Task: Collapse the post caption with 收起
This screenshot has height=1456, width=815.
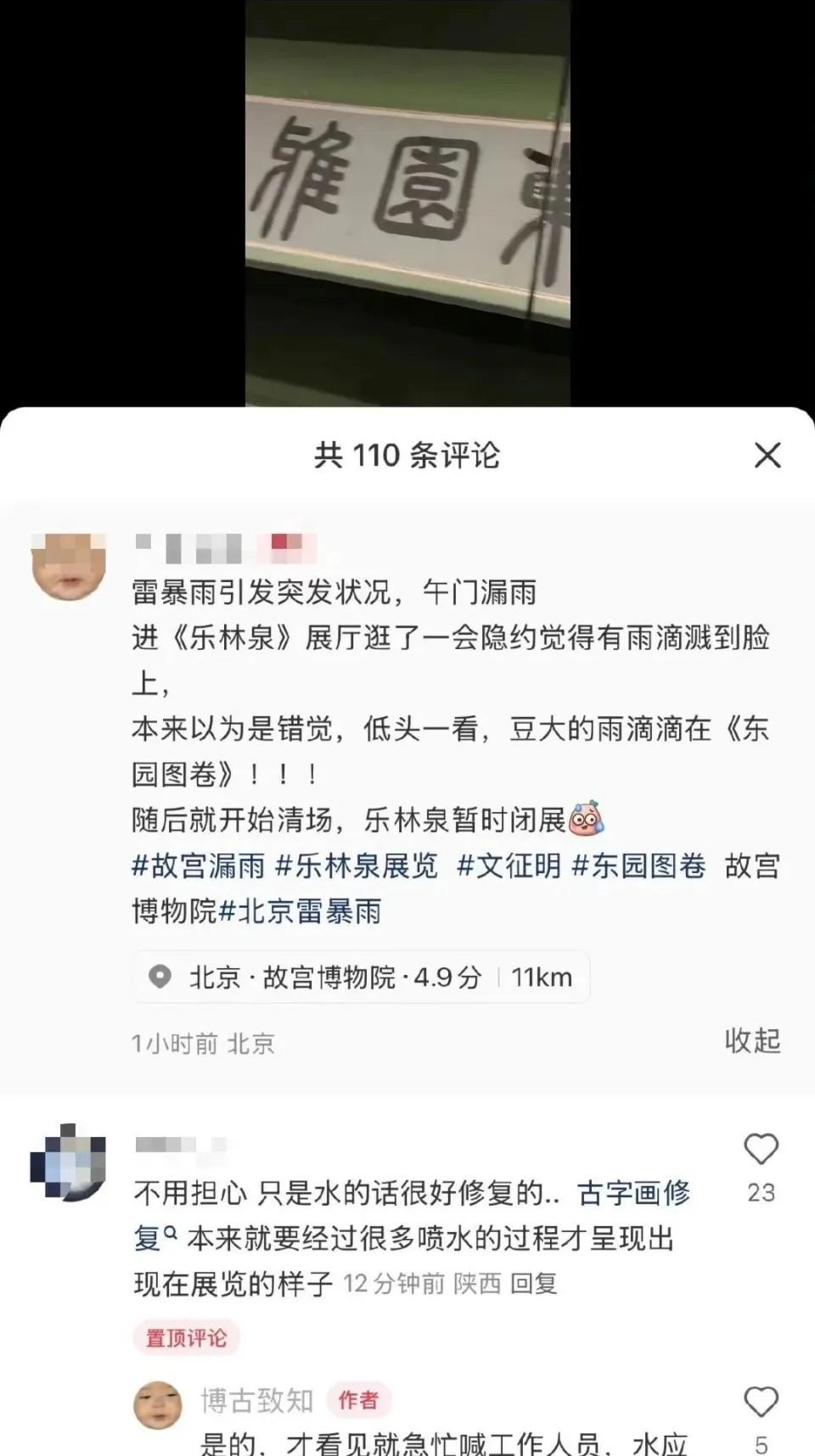Action: pos(751,1040)
